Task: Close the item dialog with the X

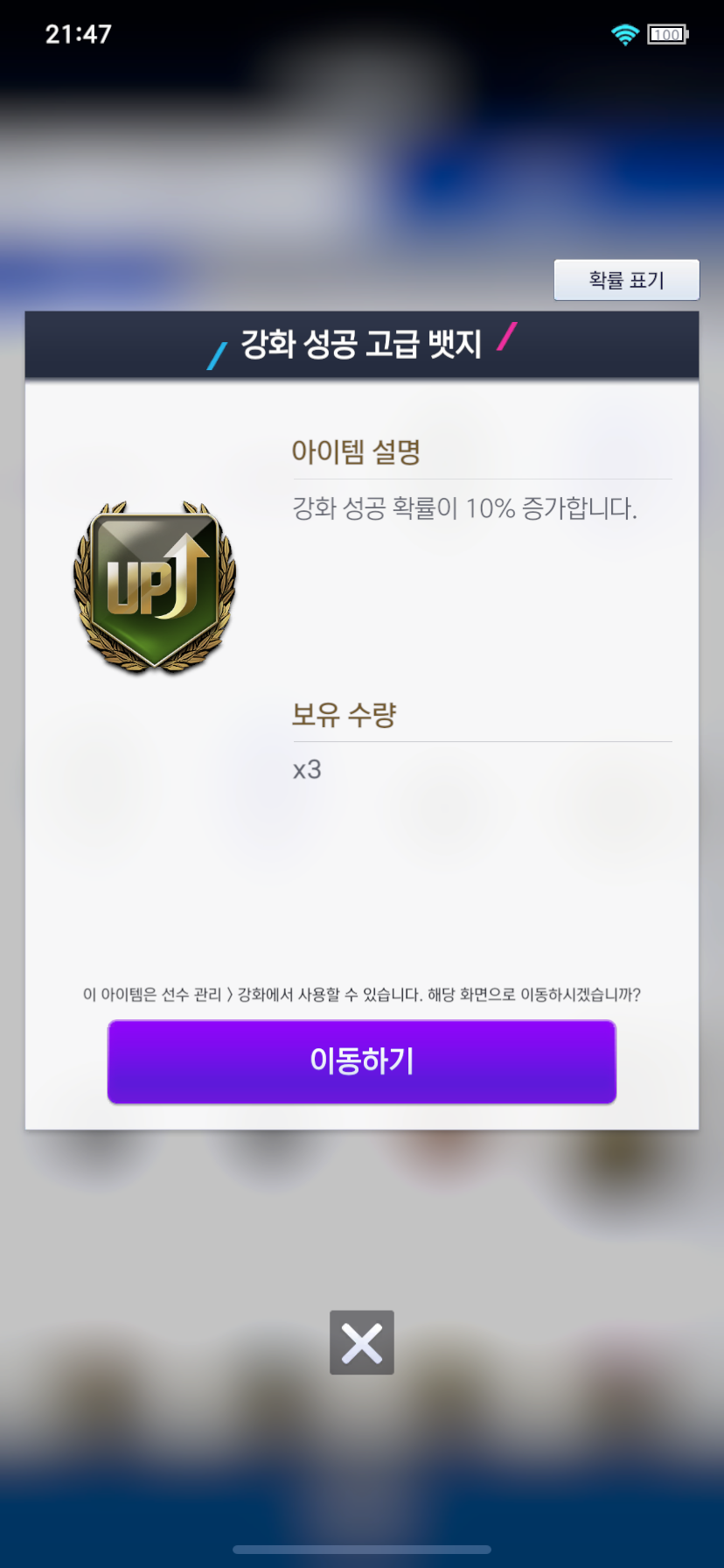Action: pos(362,1342)
